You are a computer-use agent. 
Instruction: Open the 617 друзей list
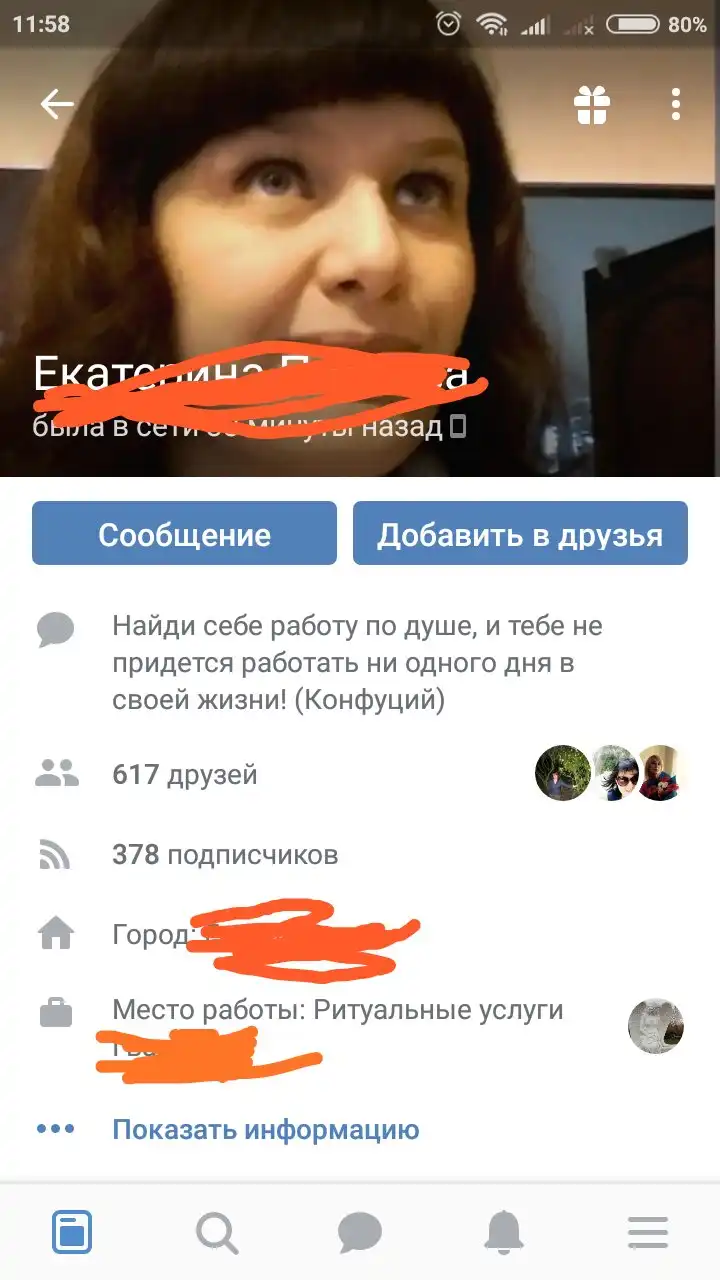[185, 774]
